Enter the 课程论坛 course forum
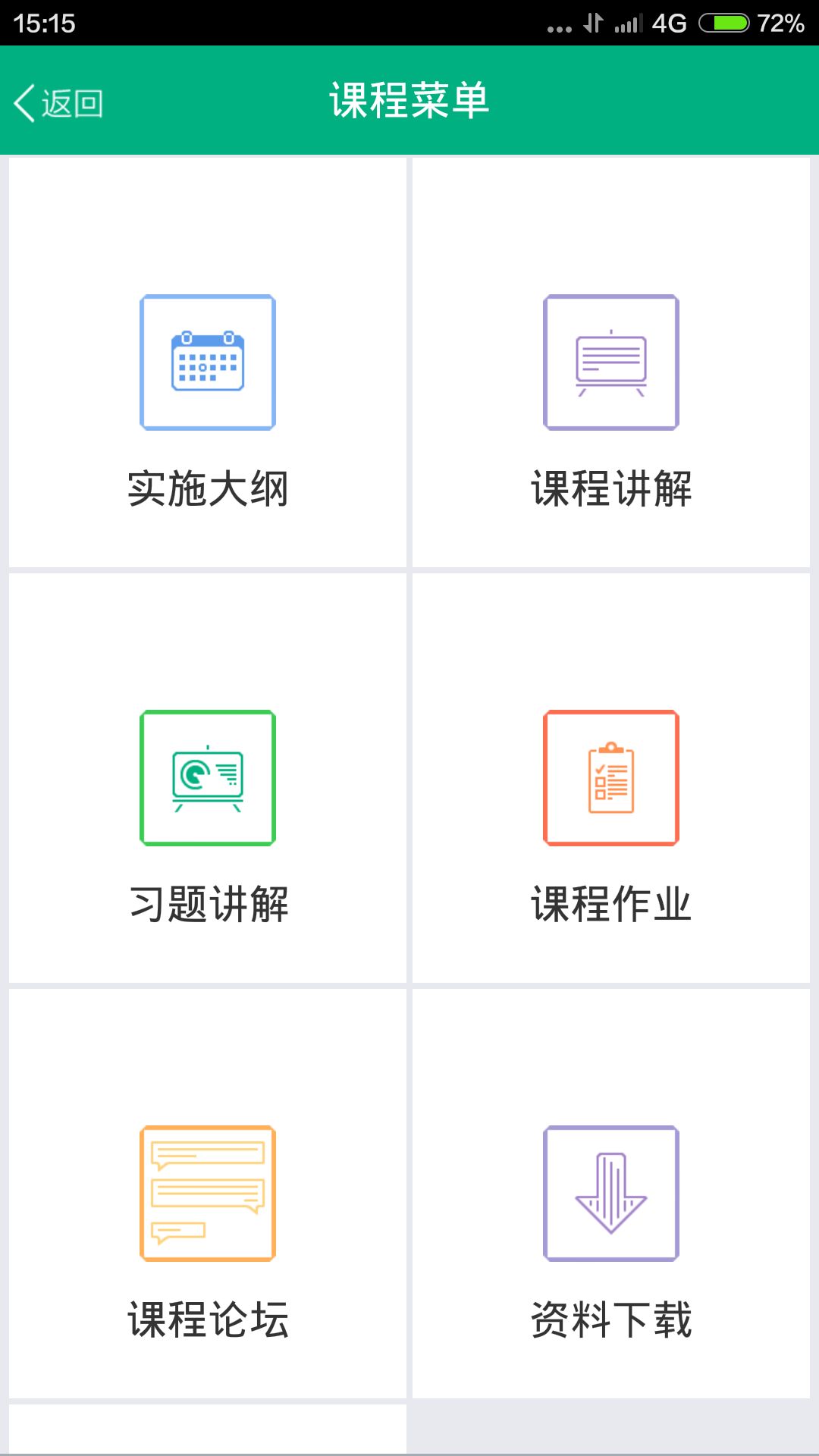Viewport: 819px width, 1456px height. point(208,1194)
